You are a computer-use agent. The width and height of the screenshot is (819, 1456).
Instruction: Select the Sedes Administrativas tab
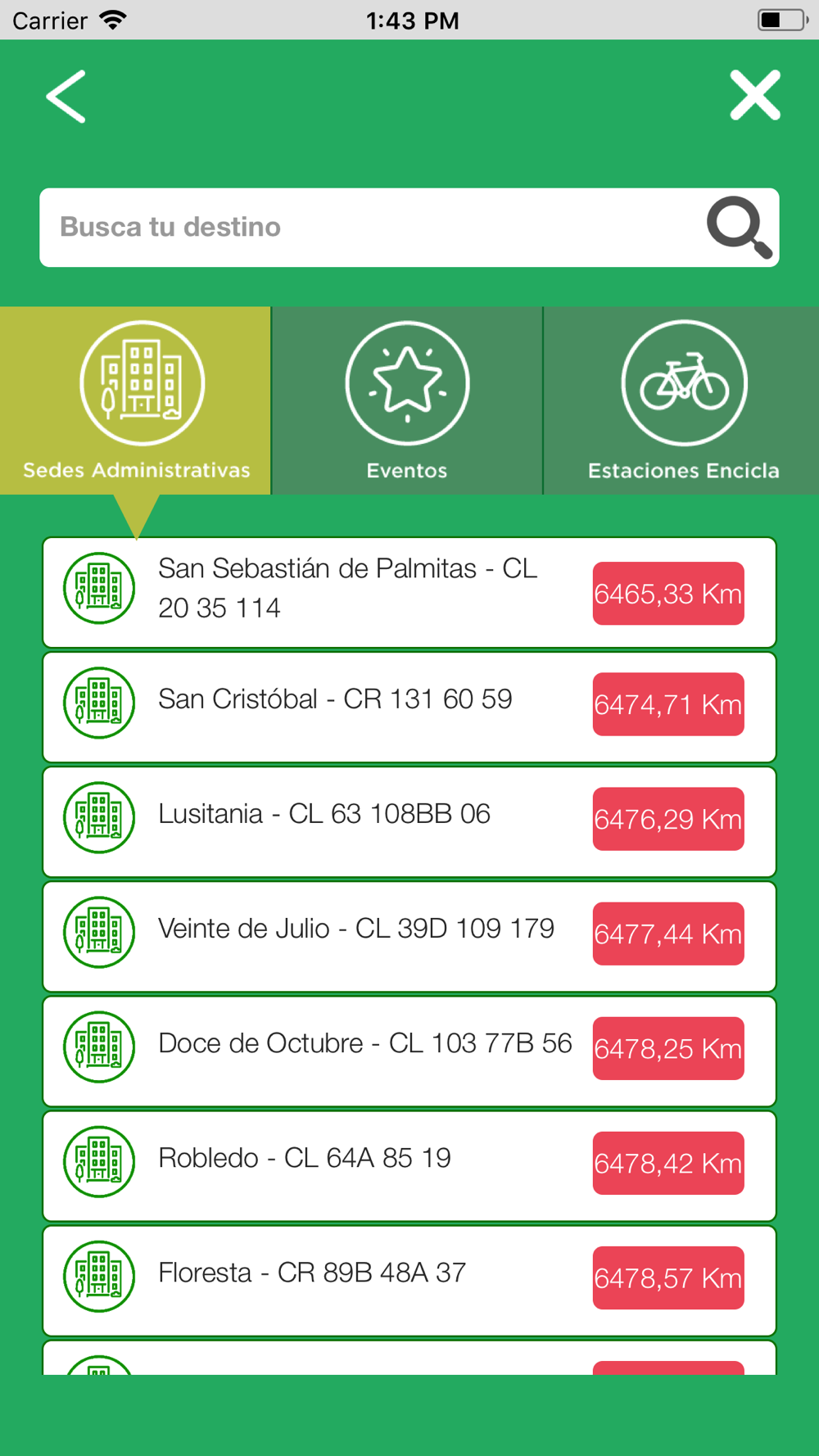coord(136,400)
